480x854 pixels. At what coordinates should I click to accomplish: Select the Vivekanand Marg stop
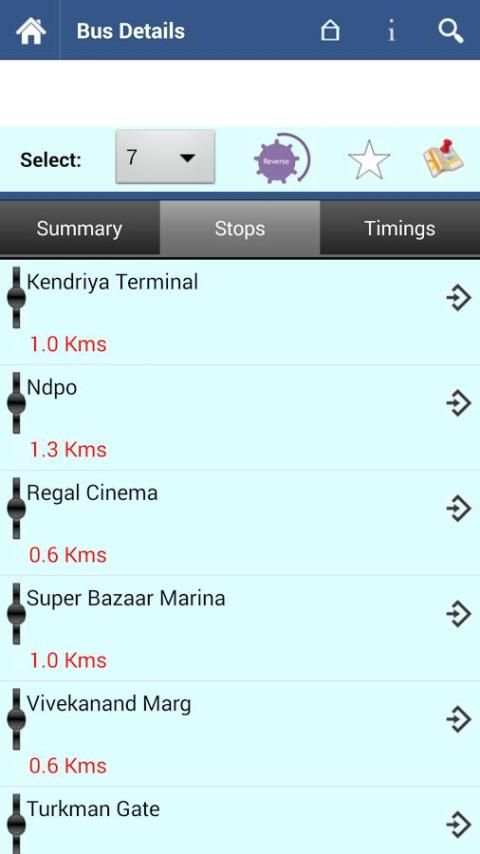(240, 734)
